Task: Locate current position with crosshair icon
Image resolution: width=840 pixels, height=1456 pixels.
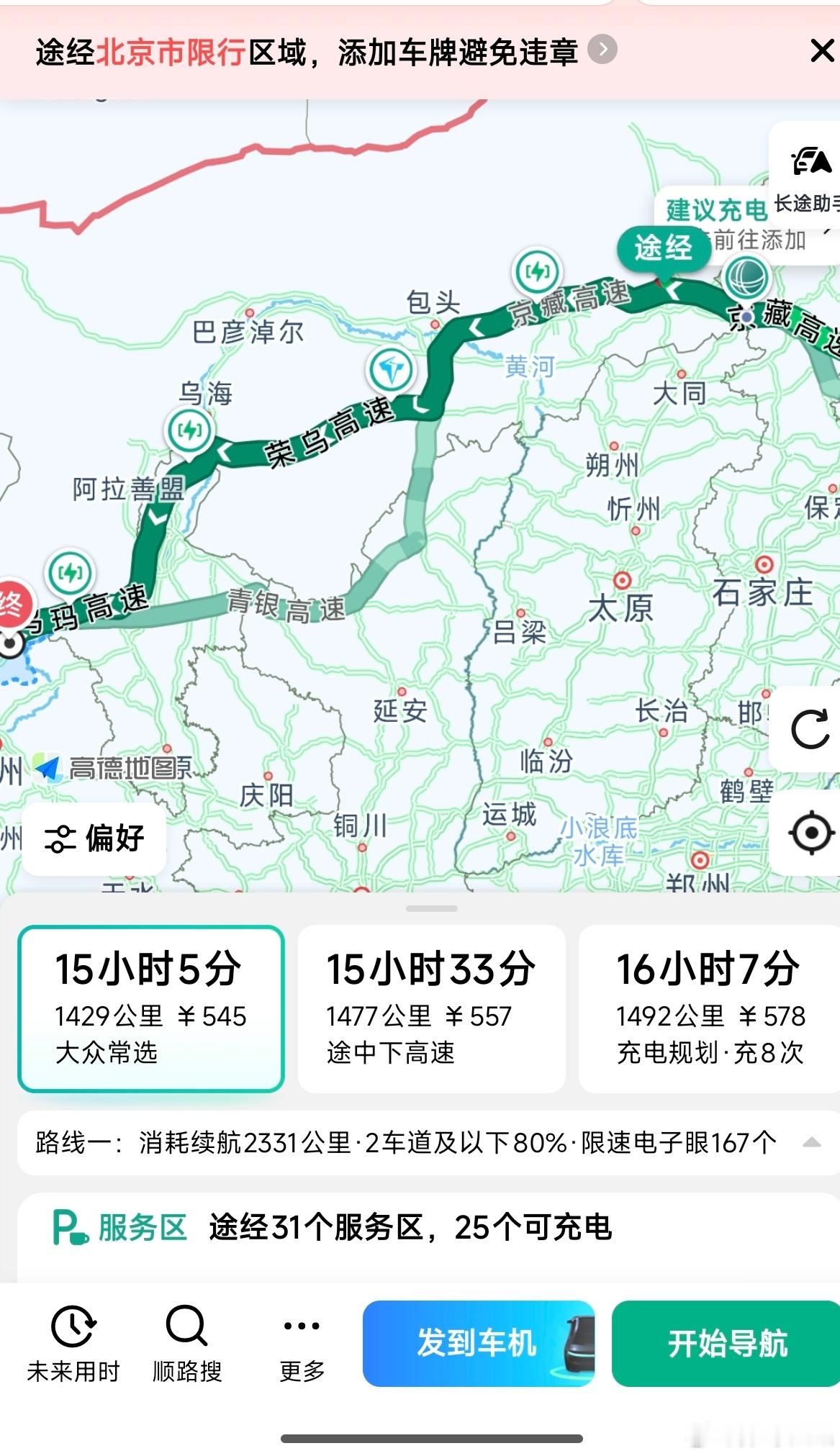Action: [812, 831]
